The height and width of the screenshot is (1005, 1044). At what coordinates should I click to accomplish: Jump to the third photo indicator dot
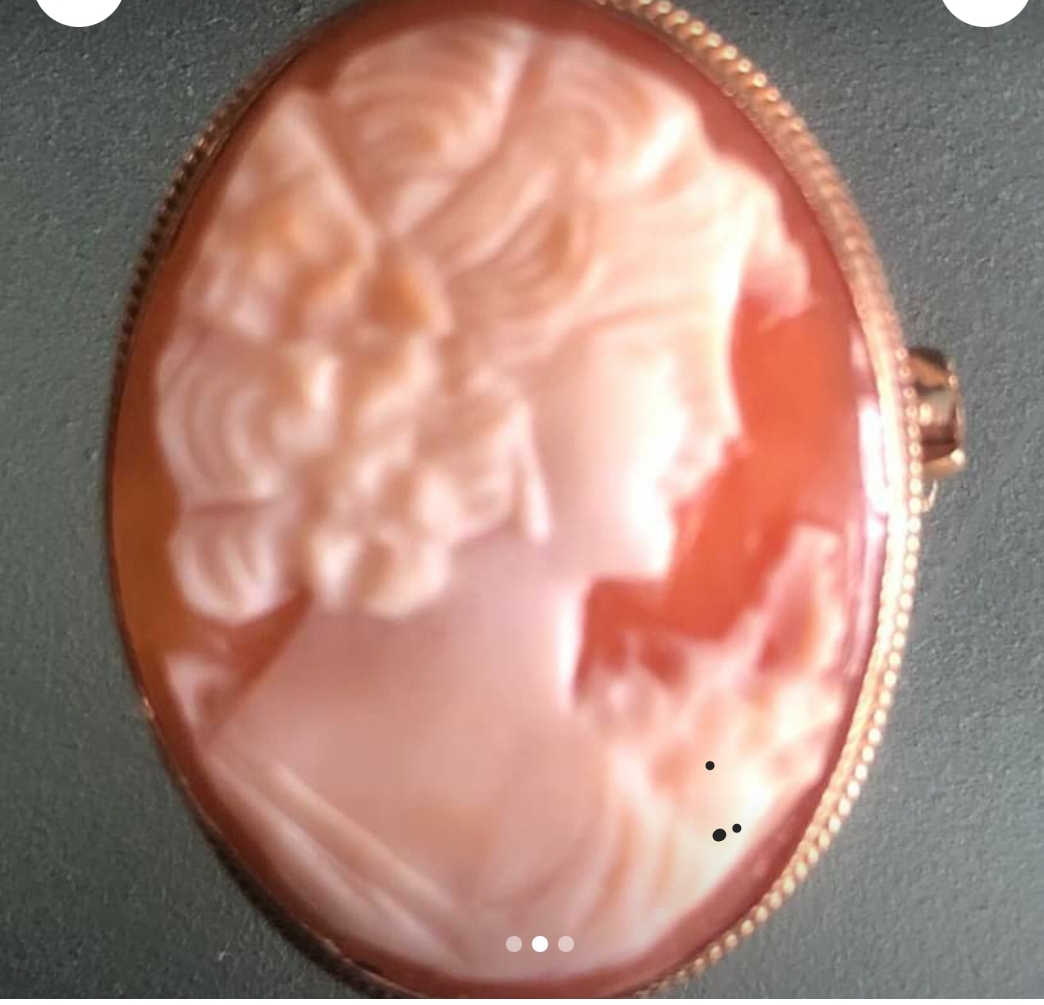click(x=566, y=944)
